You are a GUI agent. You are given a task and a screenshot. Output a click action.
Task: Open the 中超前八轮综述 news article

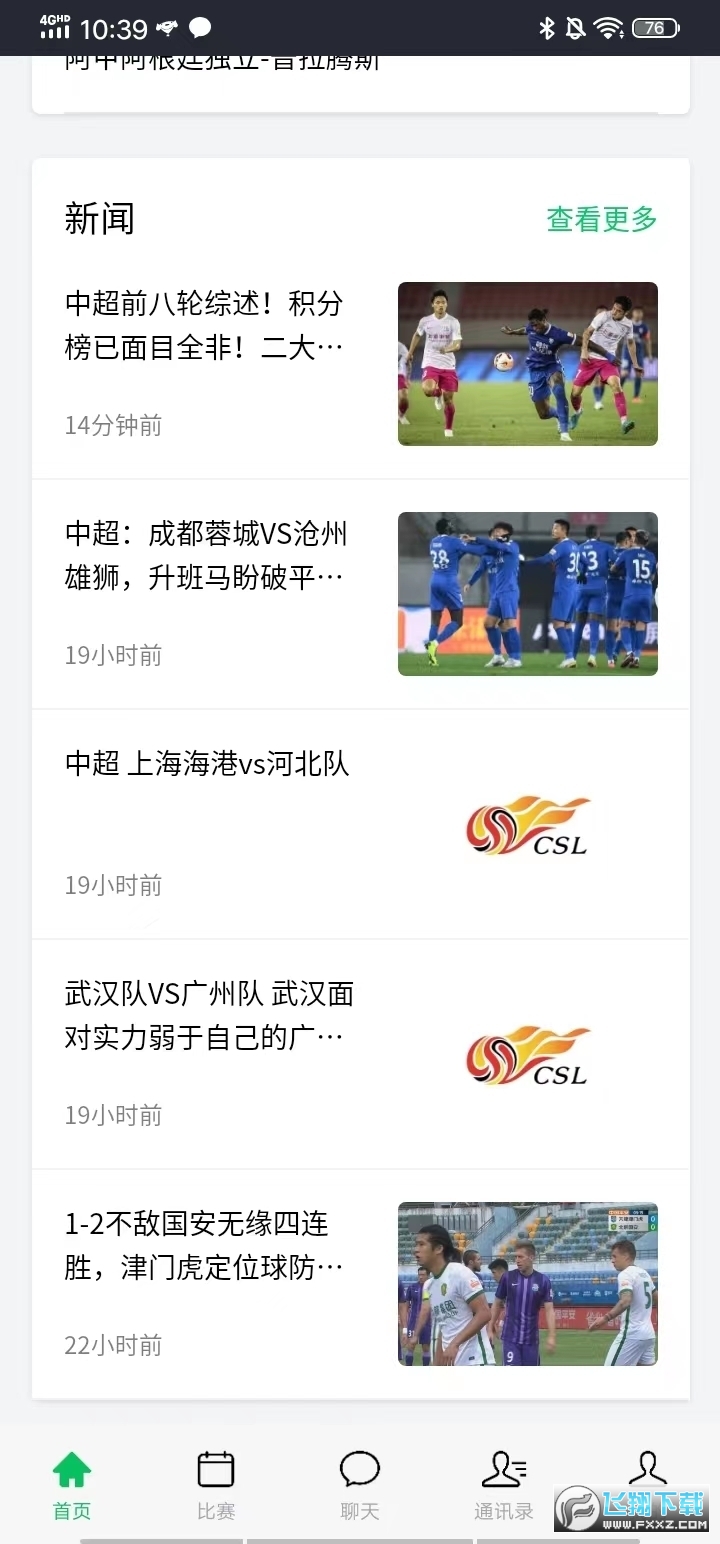[204, 326]
